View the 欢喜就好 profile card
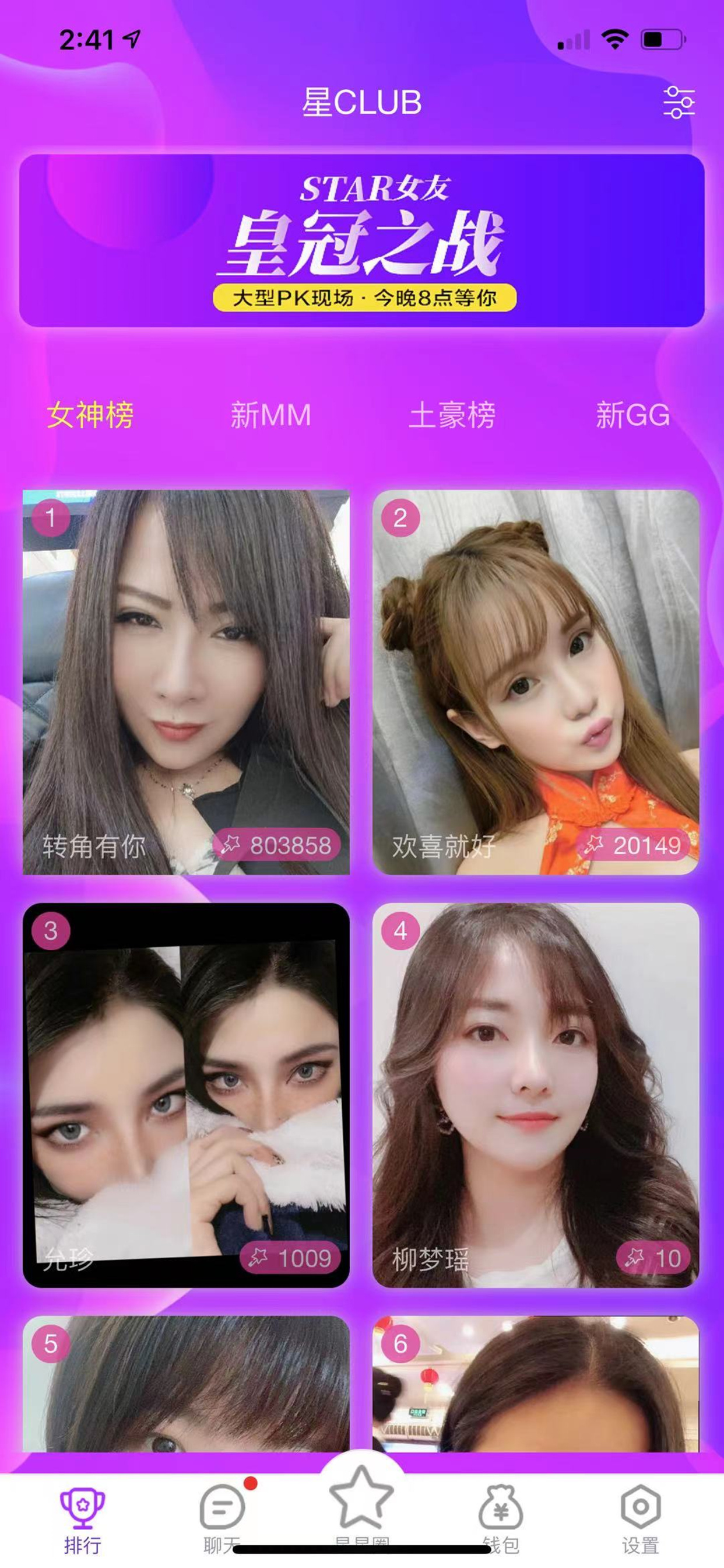 (x=535, y=682)
